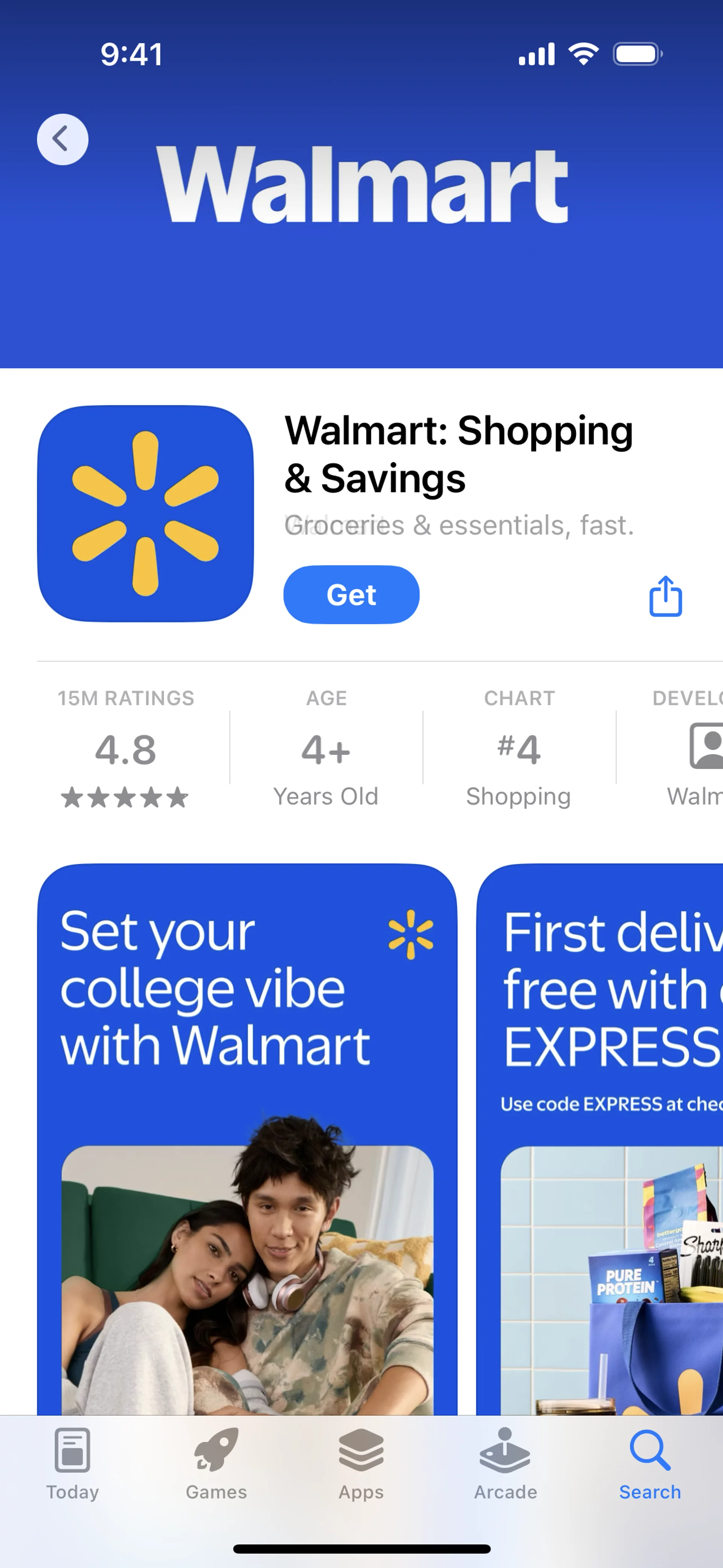Open the 15M ratings and reviews
This screenshot has height=1568, width=723.
tap(126, 748)
